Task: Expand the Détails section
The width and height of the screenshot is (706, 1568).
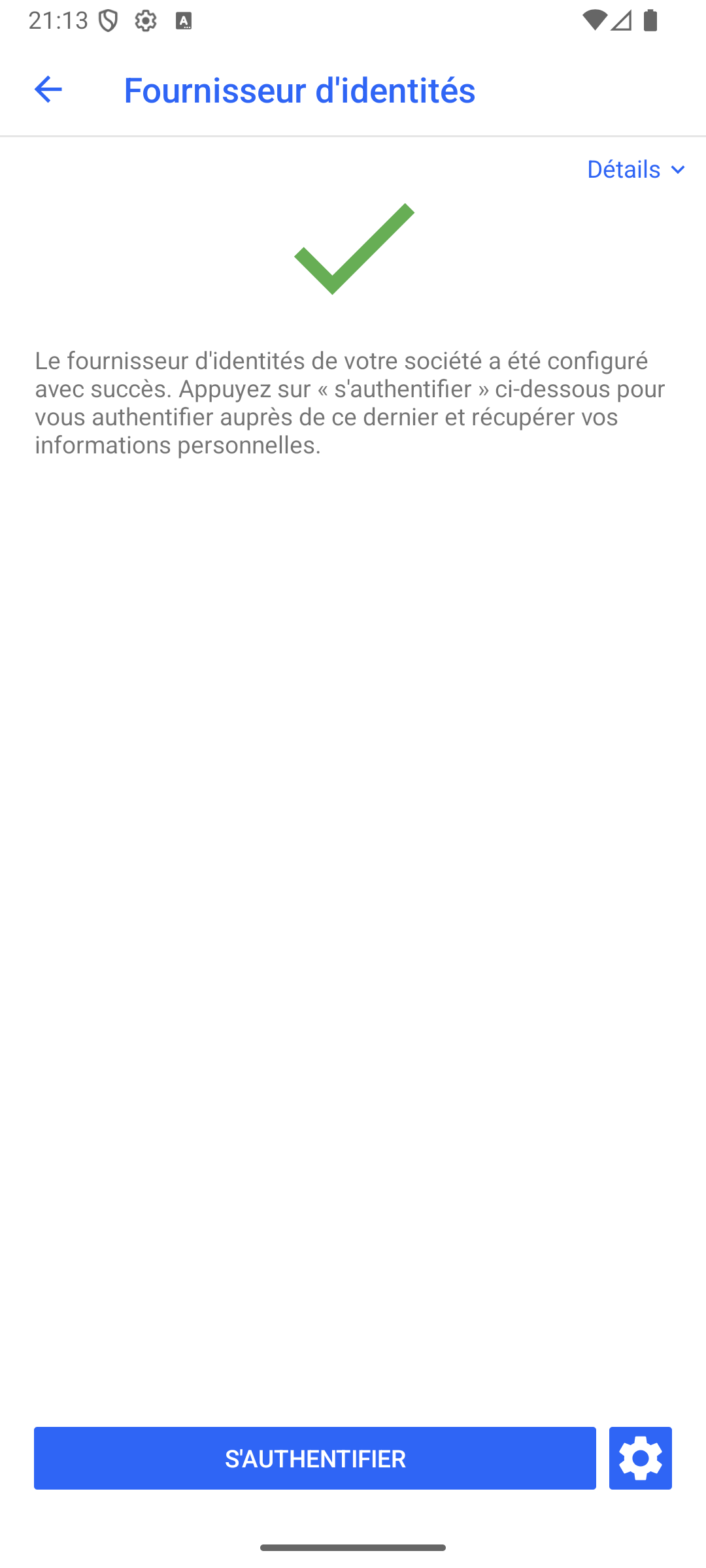Action: 635,169
